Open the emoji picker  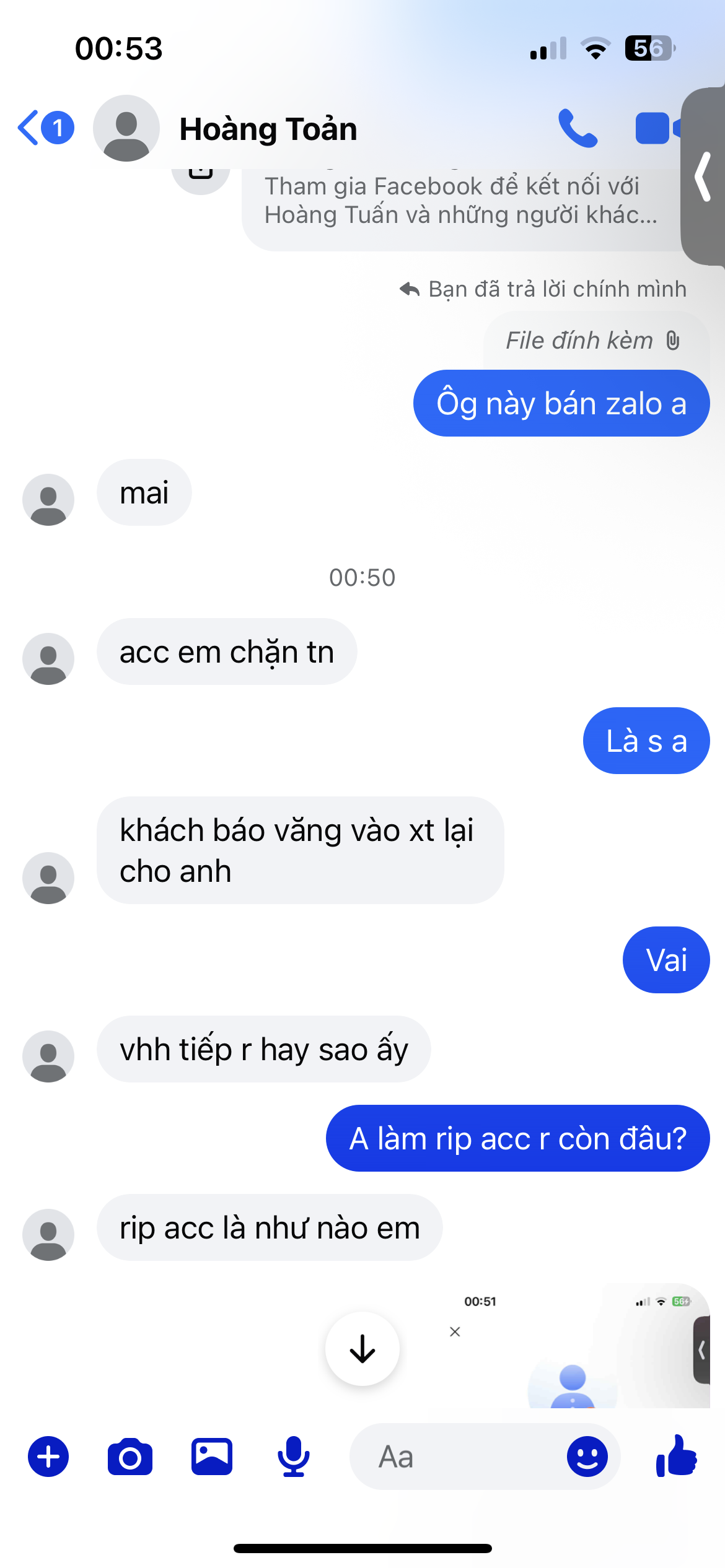pyautogui.click(x=587, y=1457)
